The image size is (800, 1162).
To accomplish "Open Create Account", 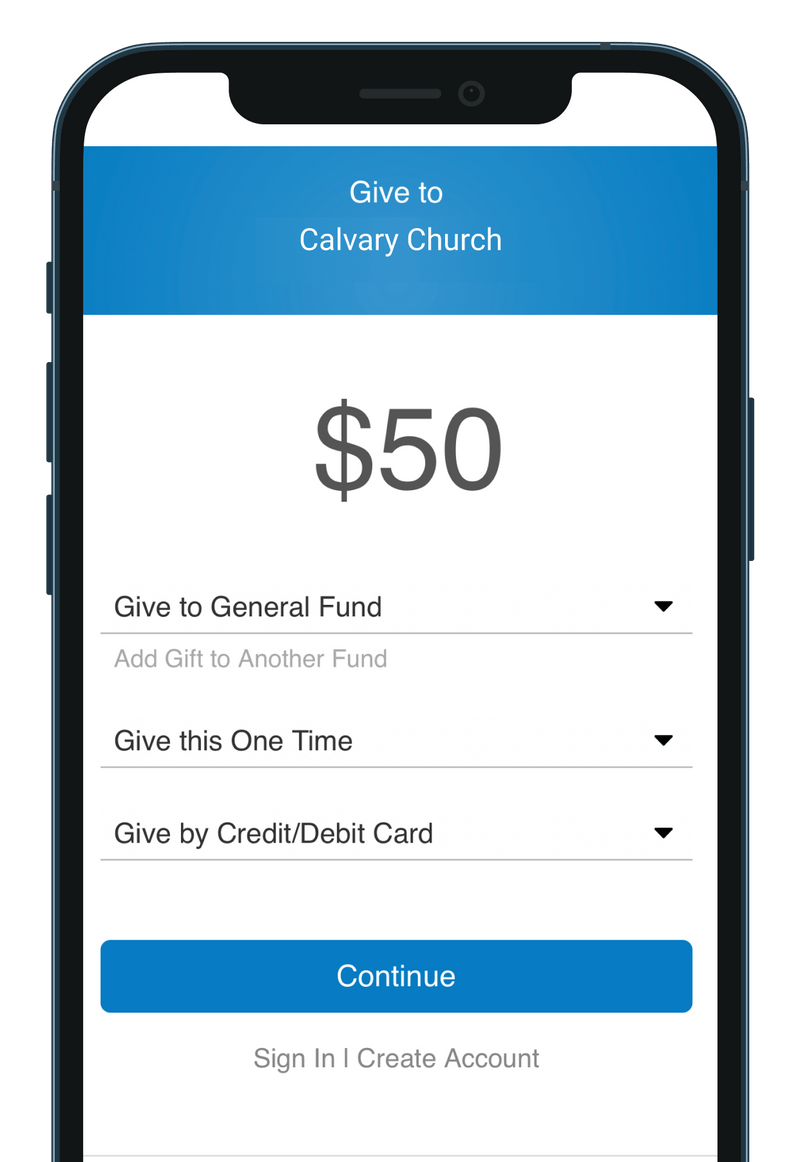I will tap(448, 1058).
